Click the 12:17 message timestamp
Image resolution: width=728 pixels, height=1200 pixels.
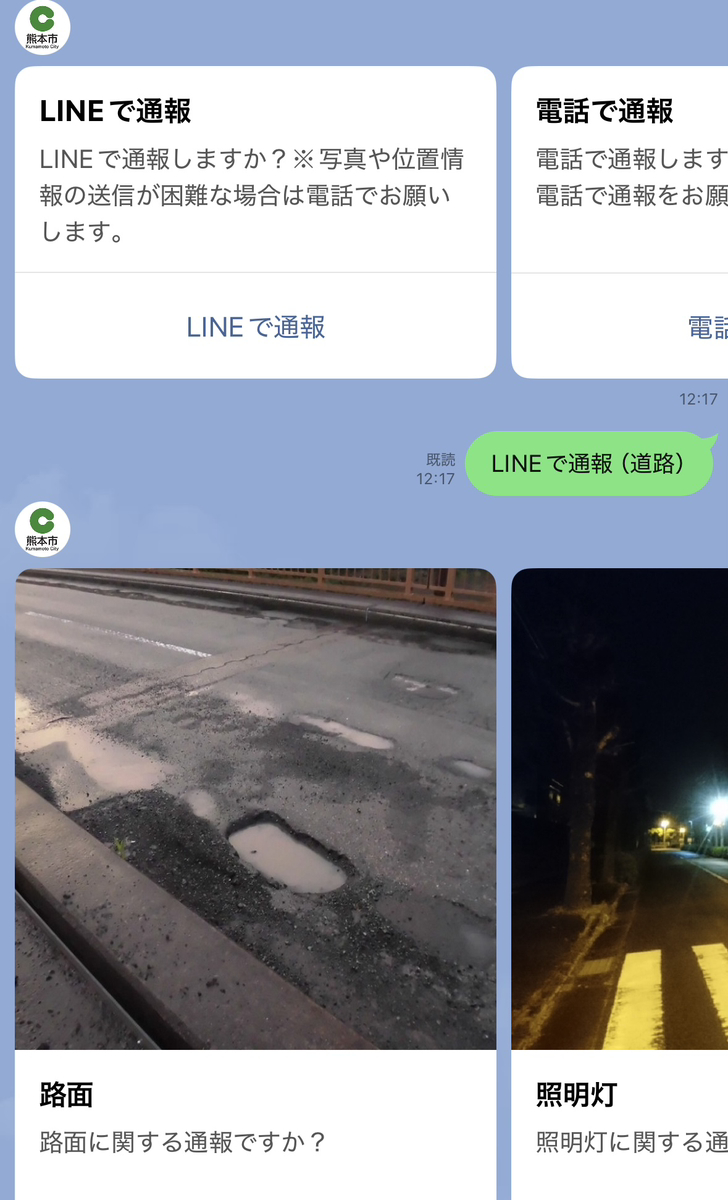point(697,398)
